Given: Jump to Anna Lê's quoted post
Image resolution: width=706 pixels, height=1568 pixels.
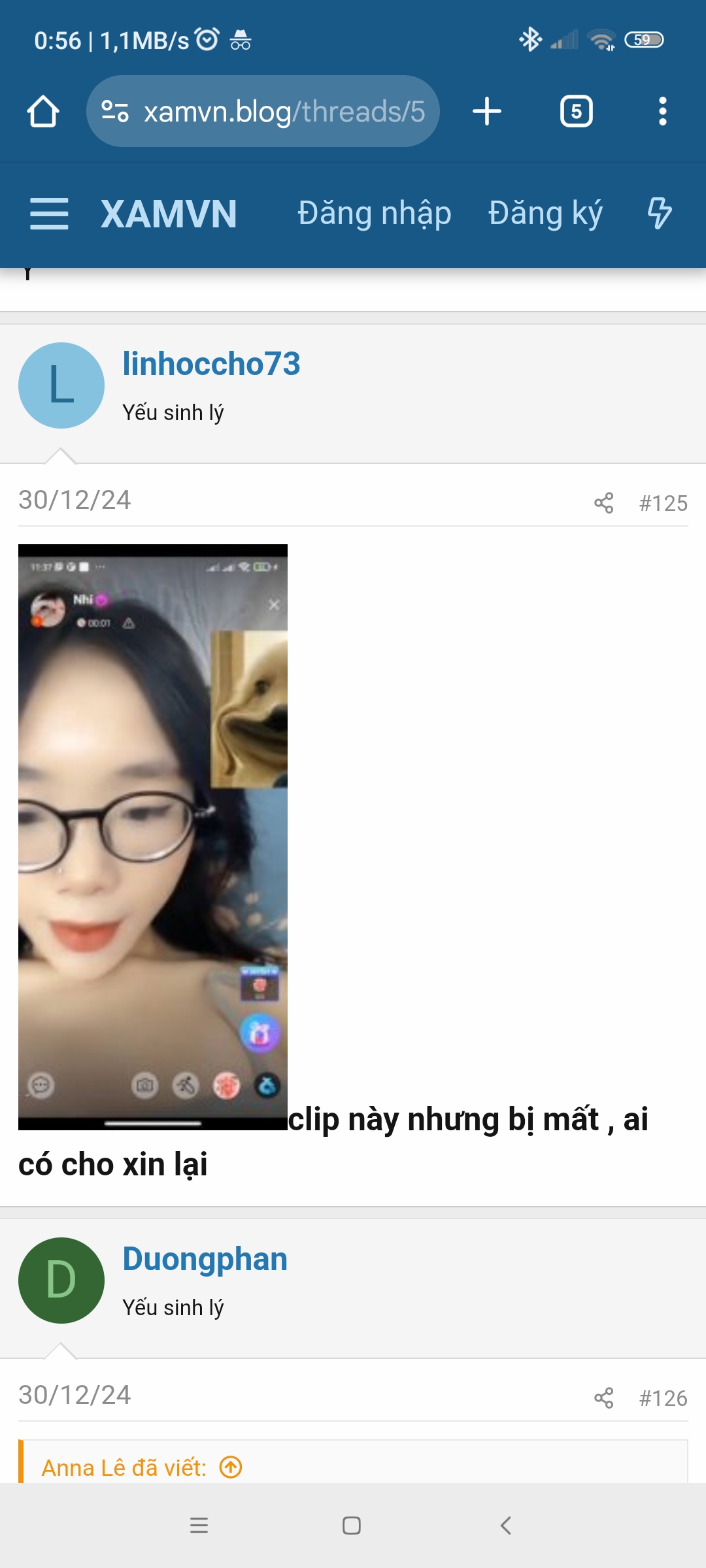Looking at the screenshot, I should click(x=231, y=1467).
